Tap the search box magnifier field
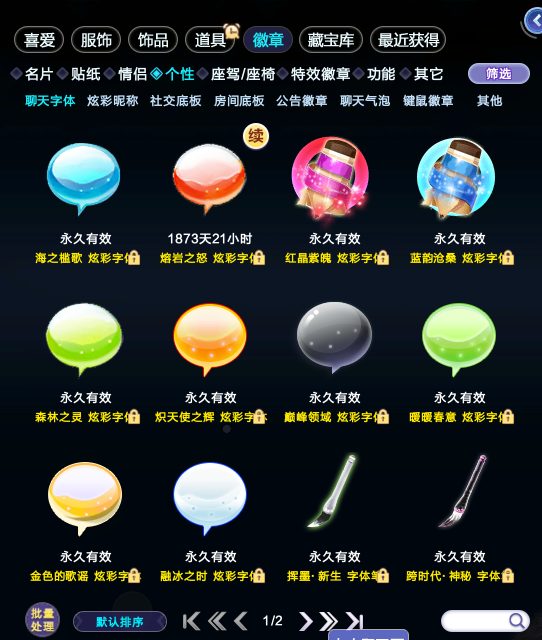The height and width of the screenshot is (640, 542). point(485,621)
